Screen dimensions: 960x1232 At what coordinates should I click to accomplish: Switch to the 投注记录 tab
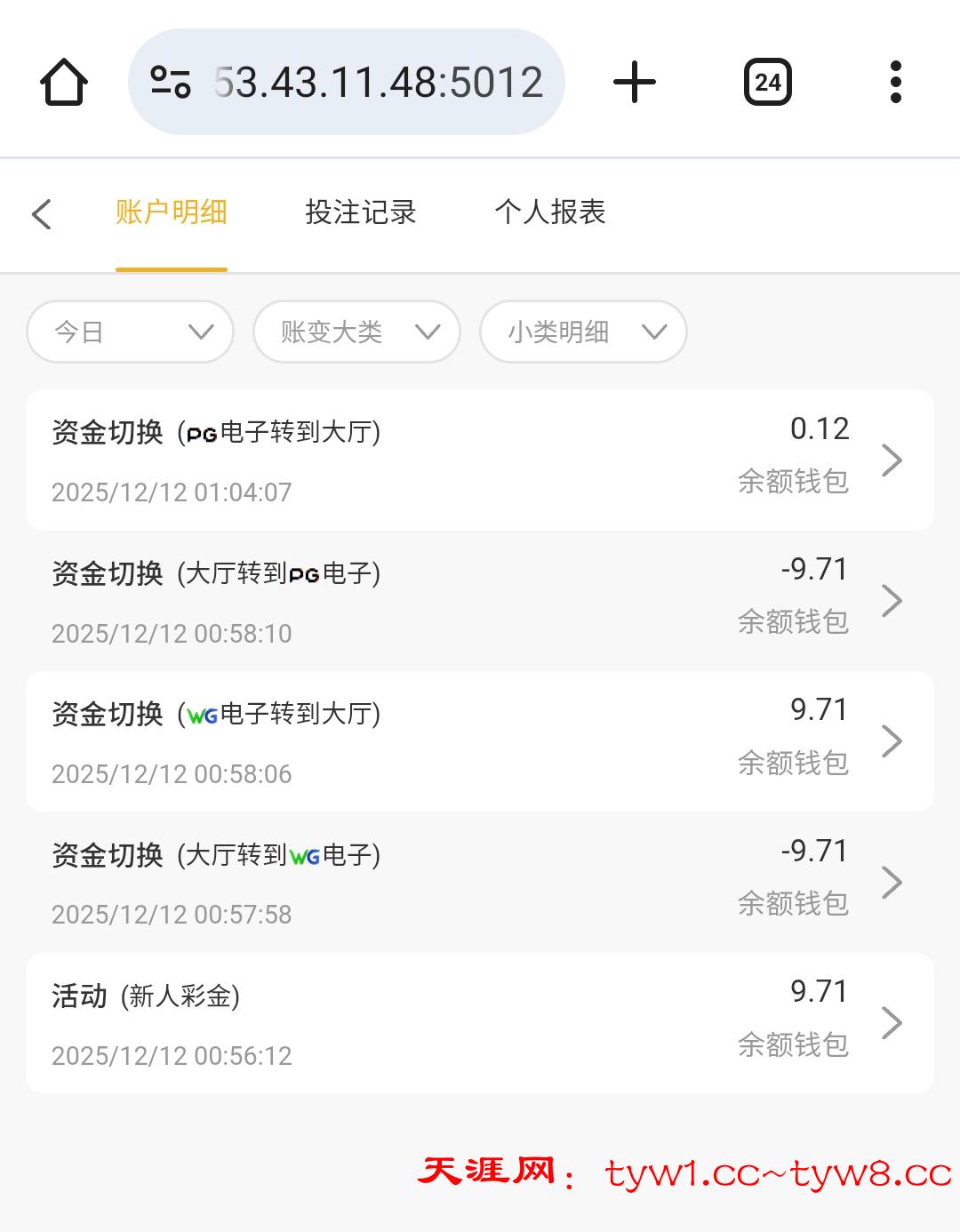click(x=361, y=213)
